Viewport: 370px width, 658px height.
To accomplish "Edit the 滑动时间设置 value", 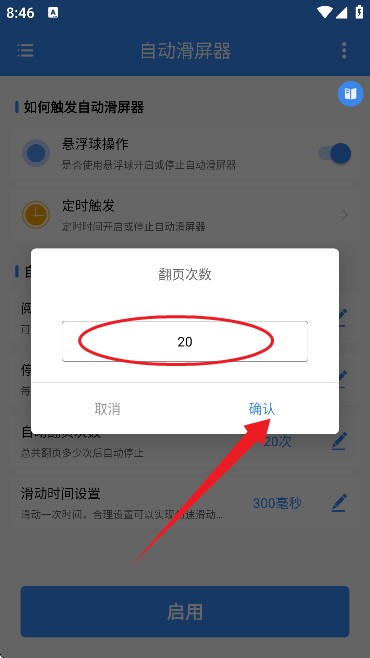I will pyautogui.click(x=339, y=502).
